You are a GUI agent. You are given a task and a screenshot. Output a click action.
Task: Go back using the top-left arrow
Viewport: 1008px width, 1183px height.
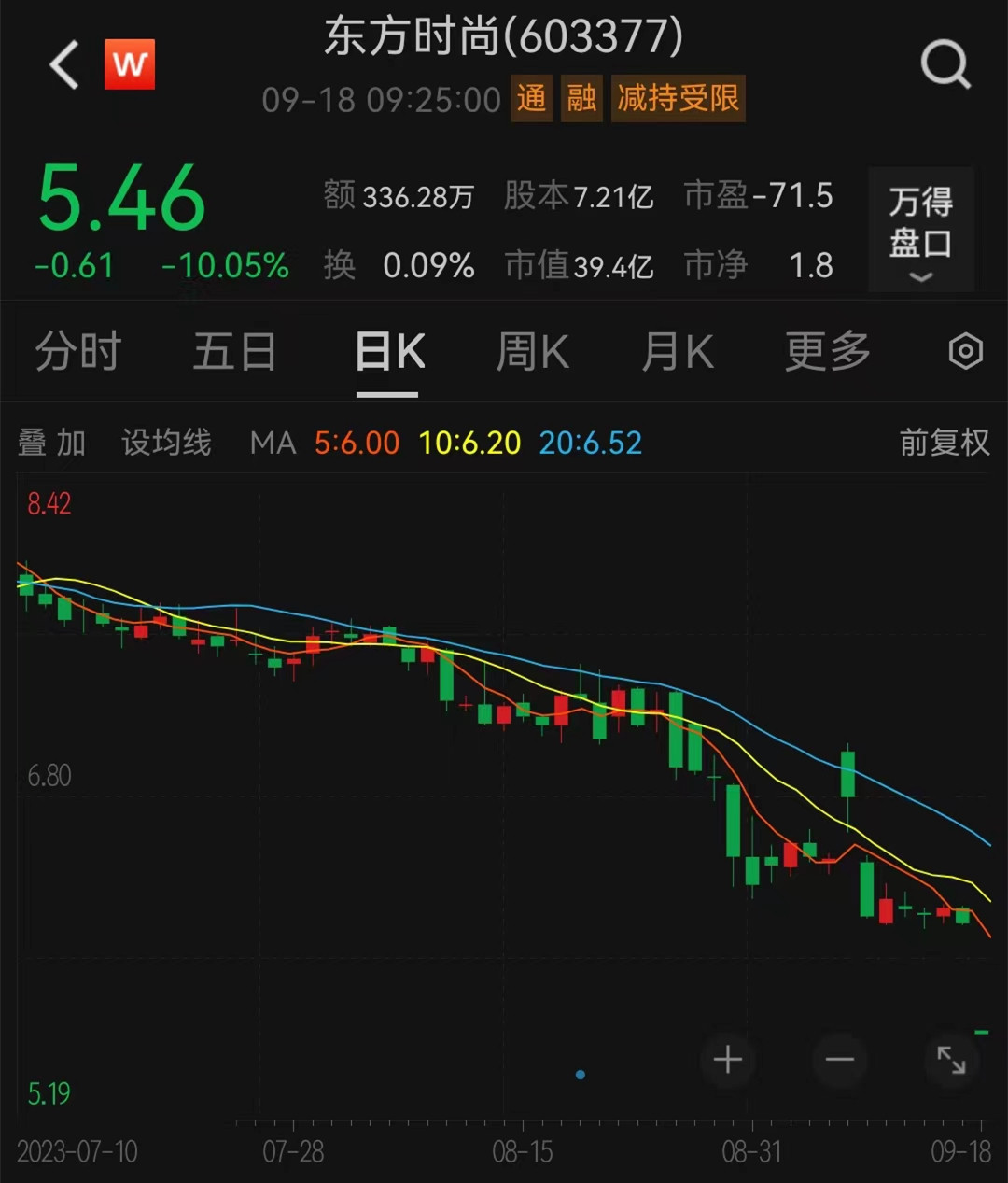coord(64,65)
